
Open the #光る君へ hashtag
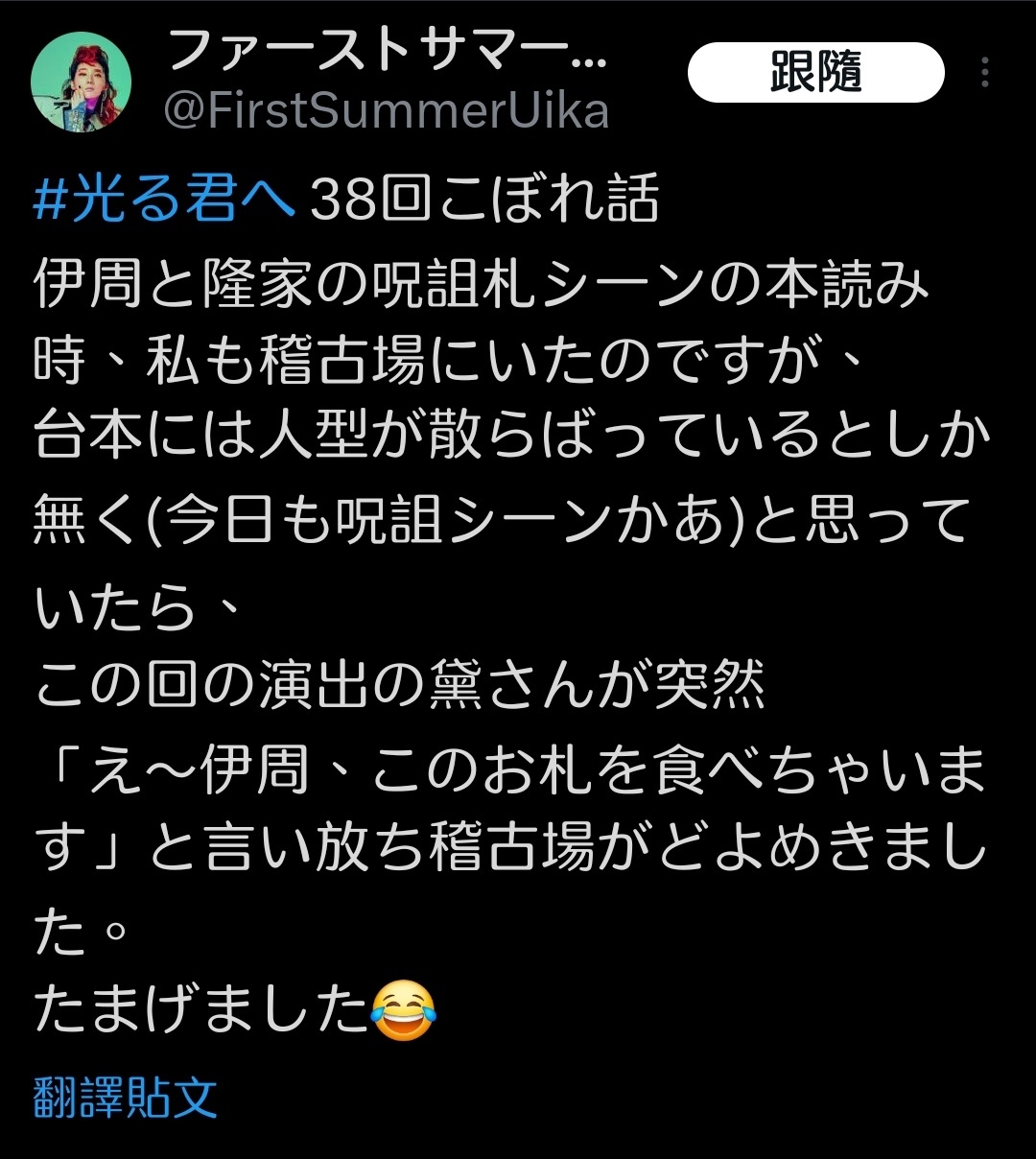pyautogui.click(x=164, y=201)
